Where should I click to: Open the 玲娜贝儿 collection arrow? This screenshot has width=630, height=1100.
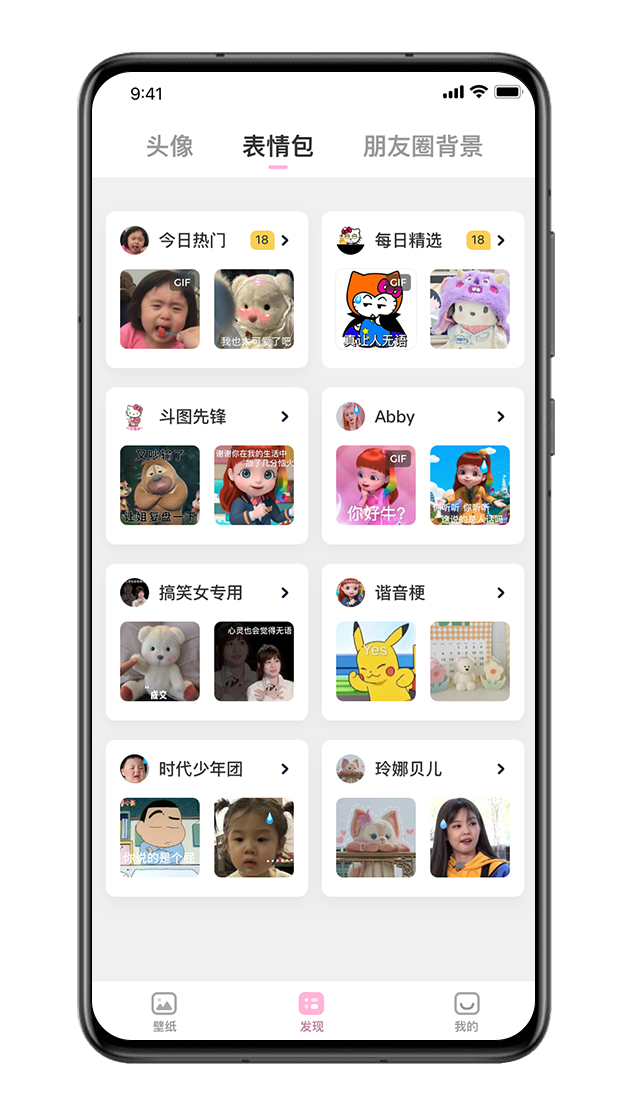click(501, 769)
